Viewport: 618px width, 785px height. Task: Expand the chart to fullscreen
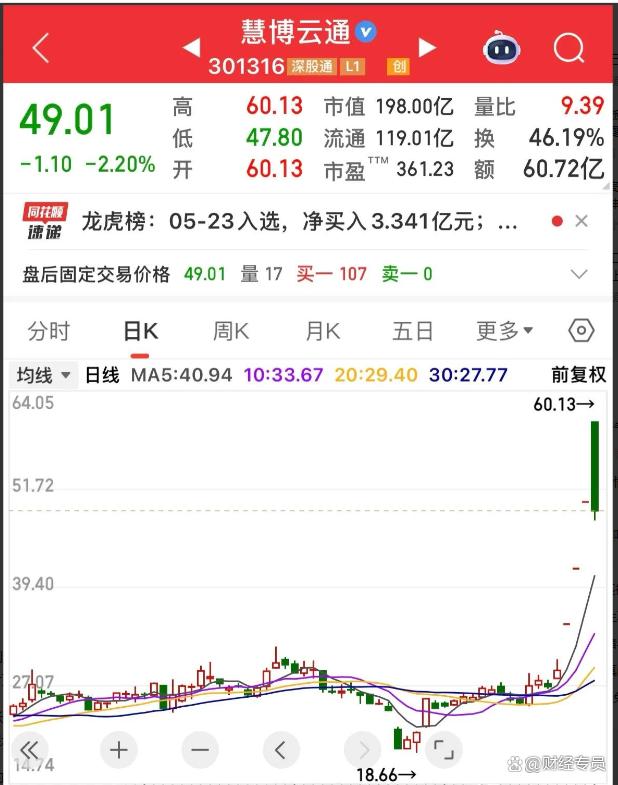pos(444,749)
